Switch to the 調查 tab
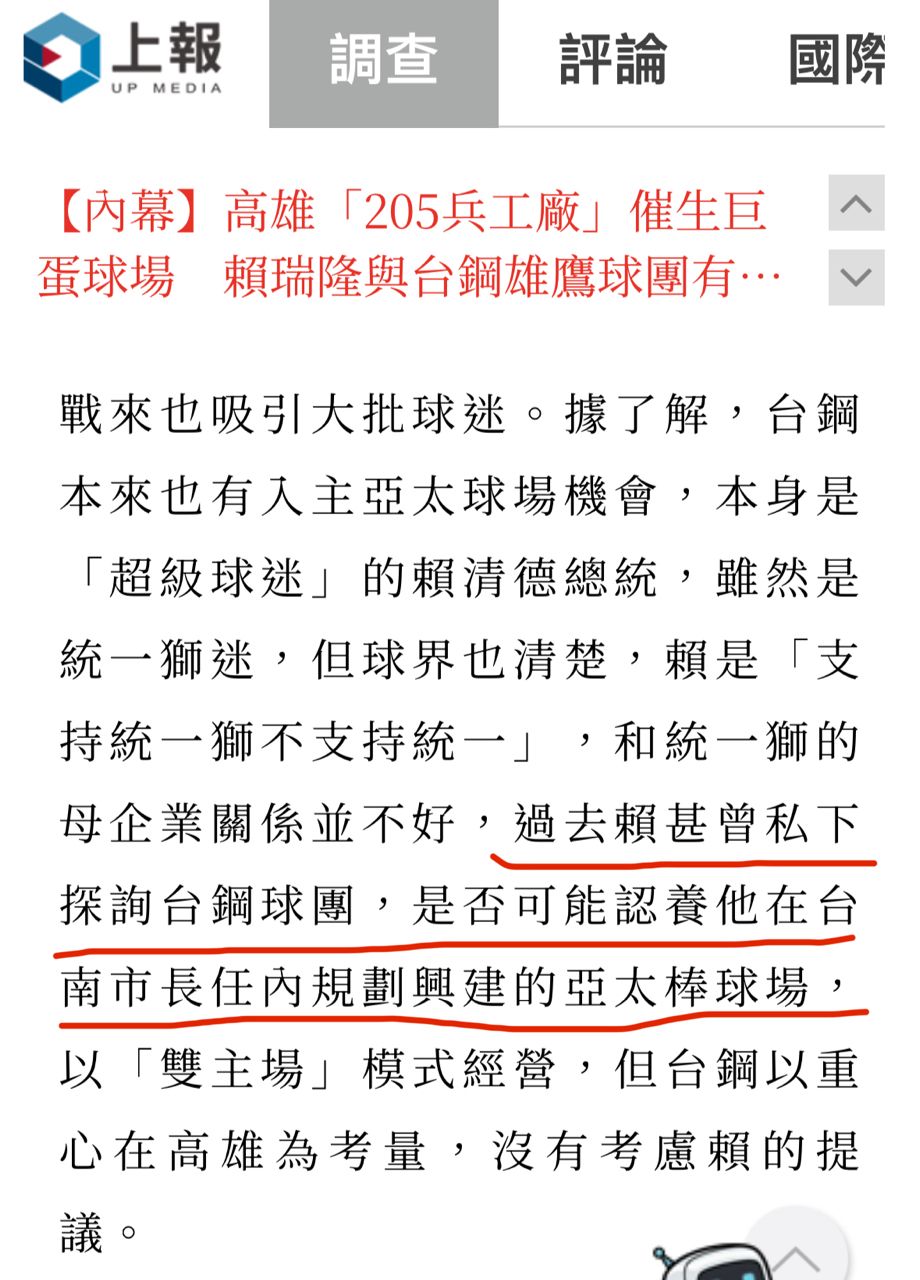 pyautogui.click(x=384, y=62)
